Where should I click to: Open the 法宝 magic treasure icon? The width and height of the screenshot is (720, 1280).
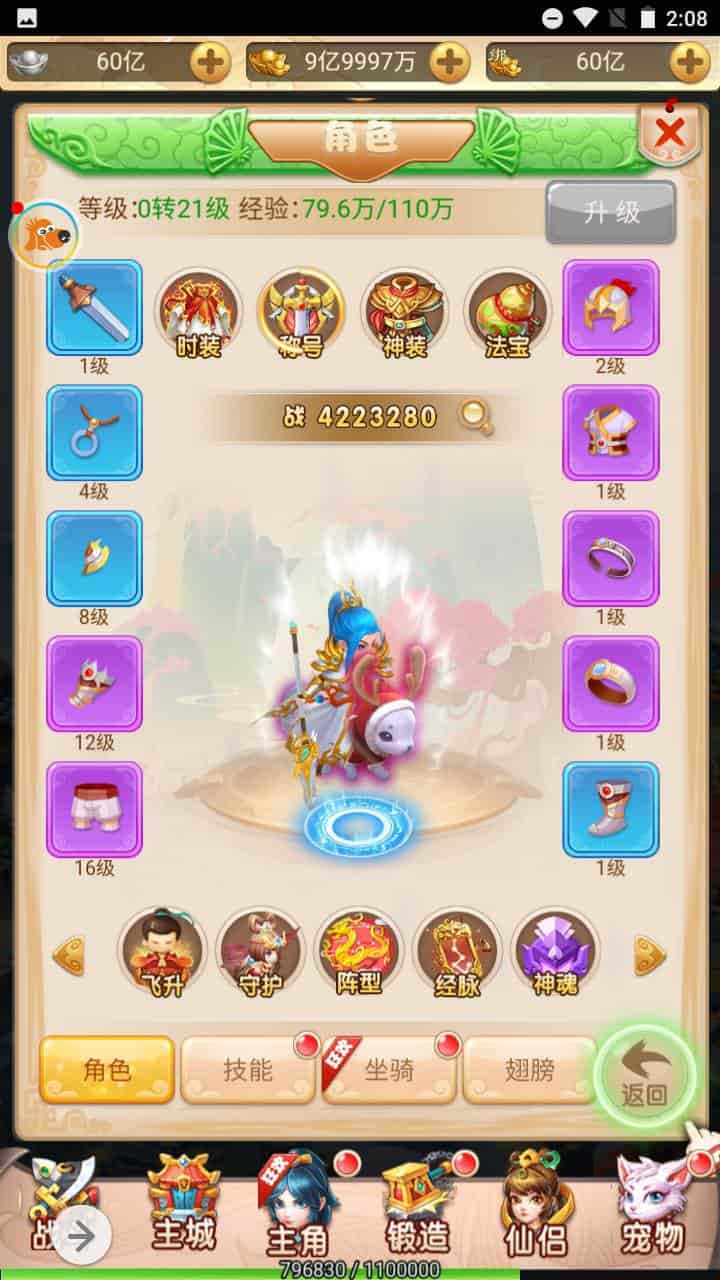508,313
